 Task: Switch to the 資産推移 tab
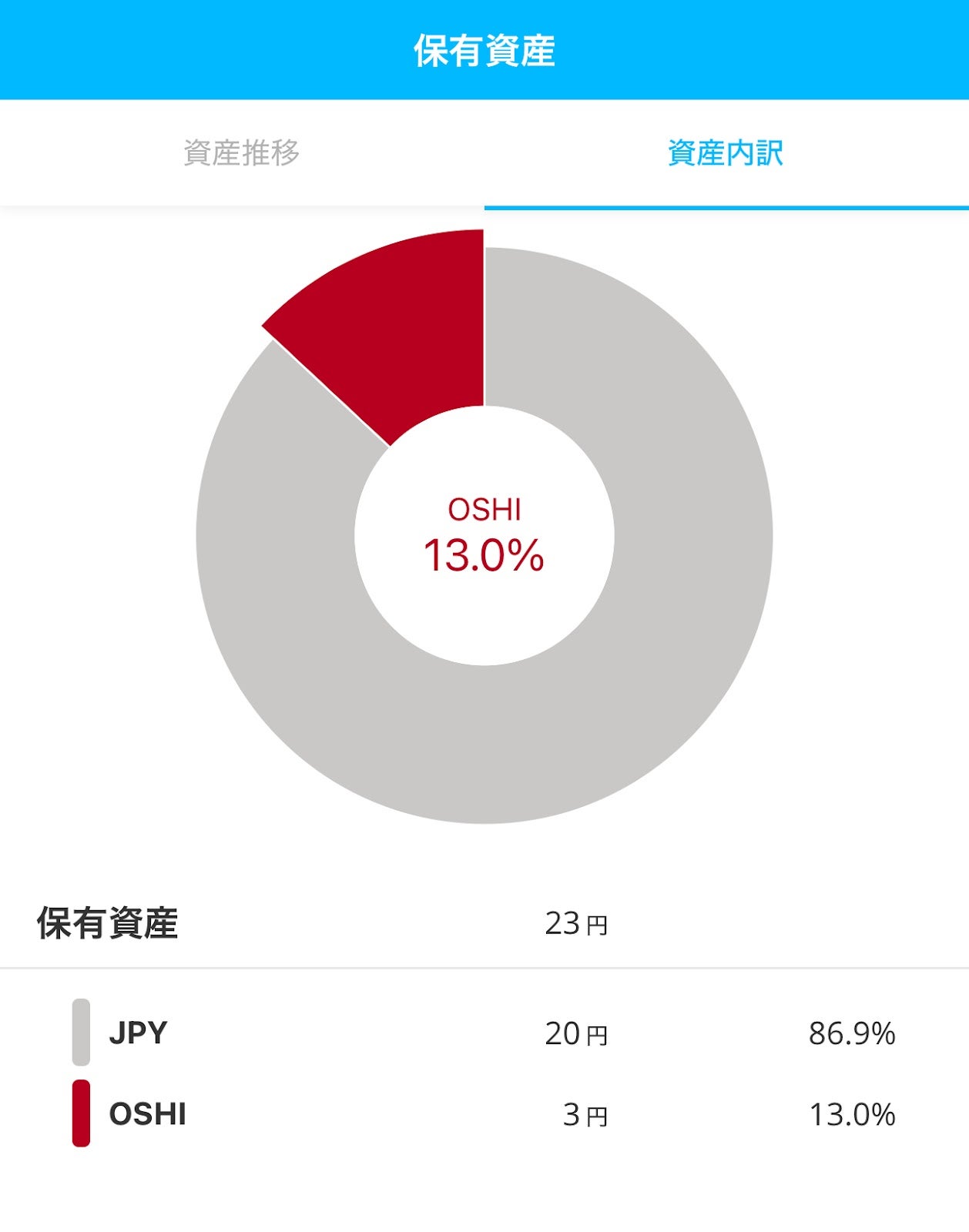coord(242,153)
